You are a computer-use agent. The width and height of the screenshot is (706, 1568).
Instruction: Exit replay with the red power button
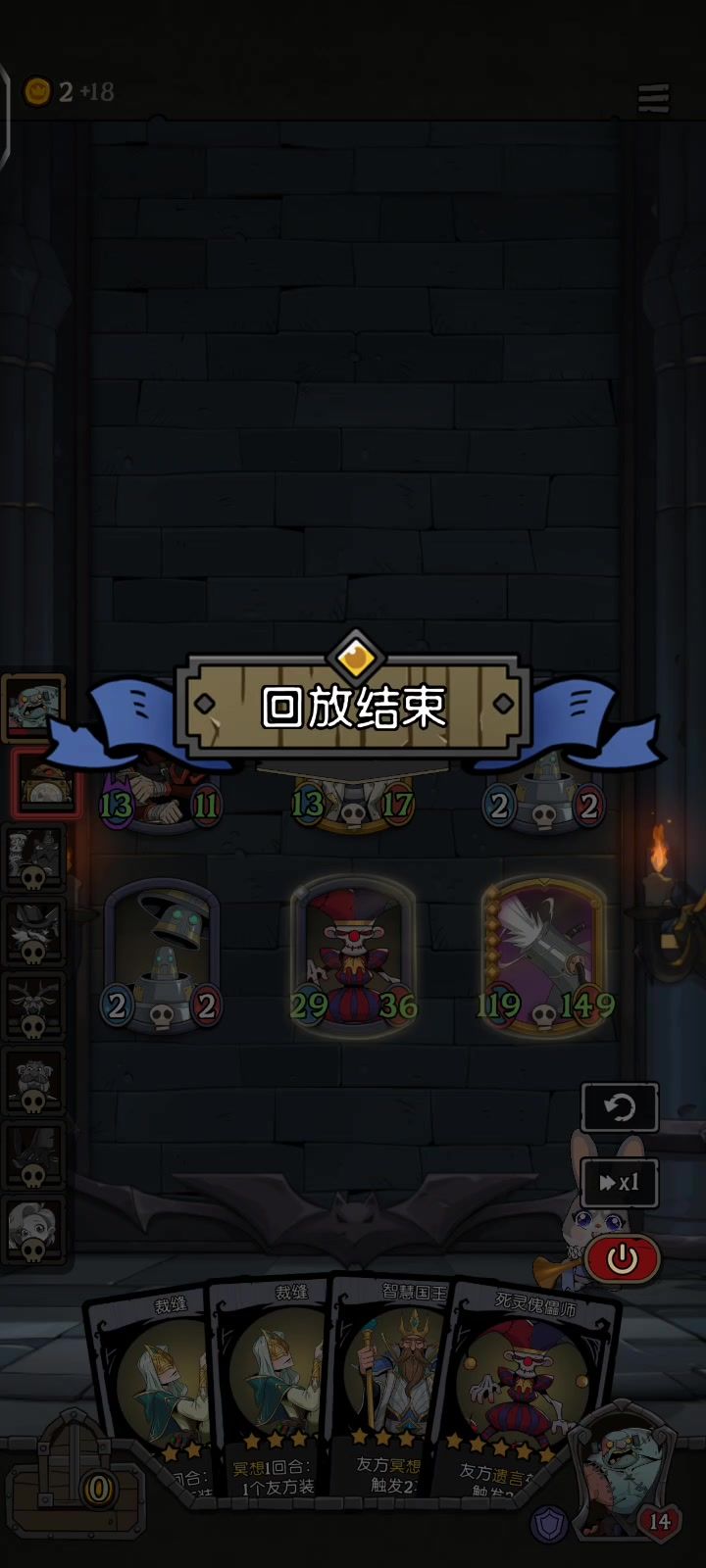click(622, 1258)
